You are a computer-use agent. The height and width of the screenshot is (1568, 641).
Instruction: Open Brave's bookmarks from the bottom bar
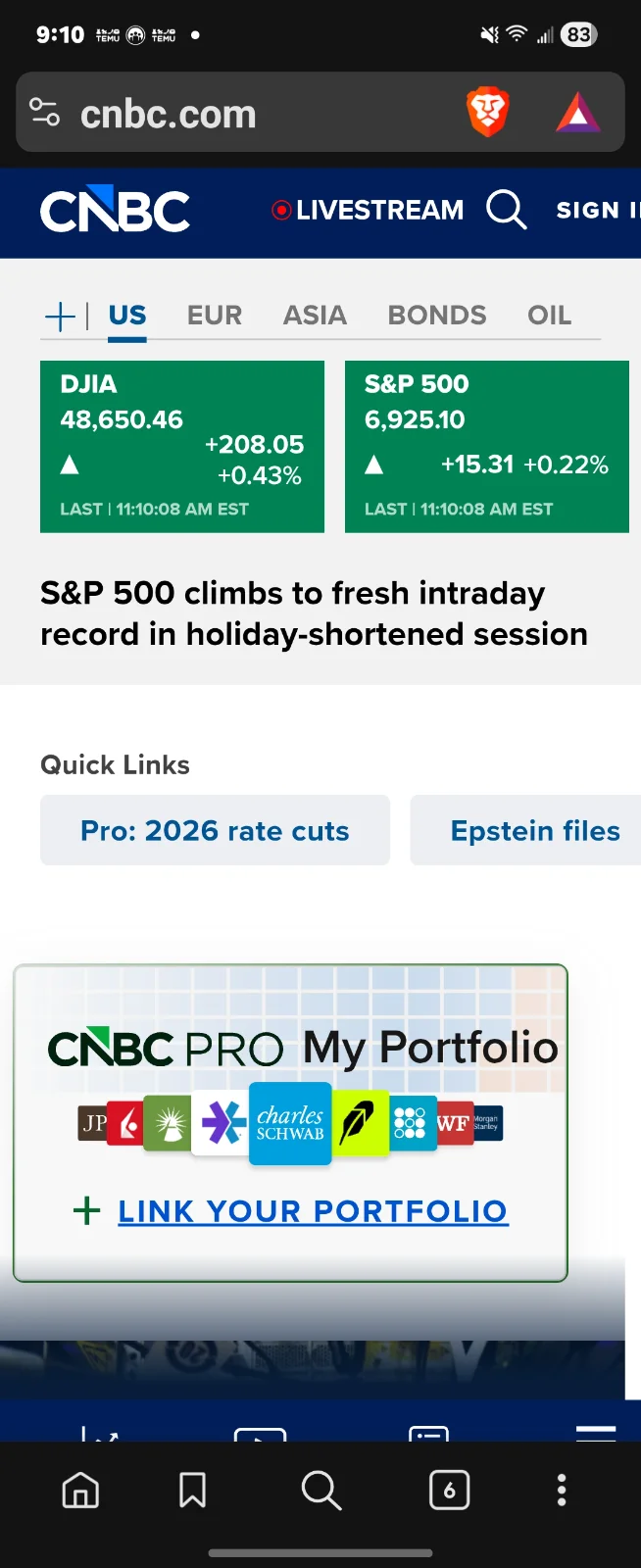tap(192, 1491)
